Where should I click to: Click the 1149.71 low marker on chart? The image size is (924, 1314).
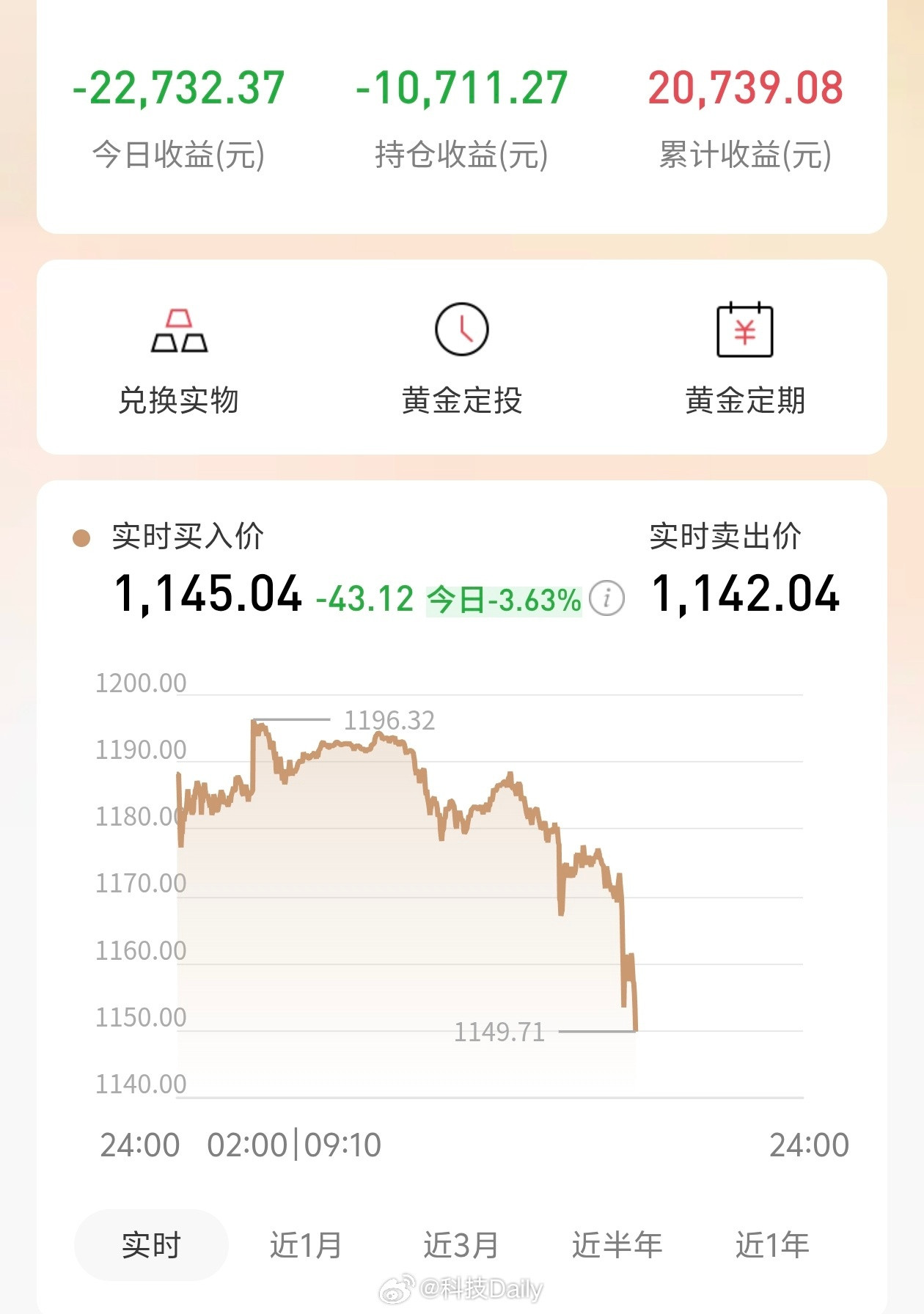(x=500, y=1033)
